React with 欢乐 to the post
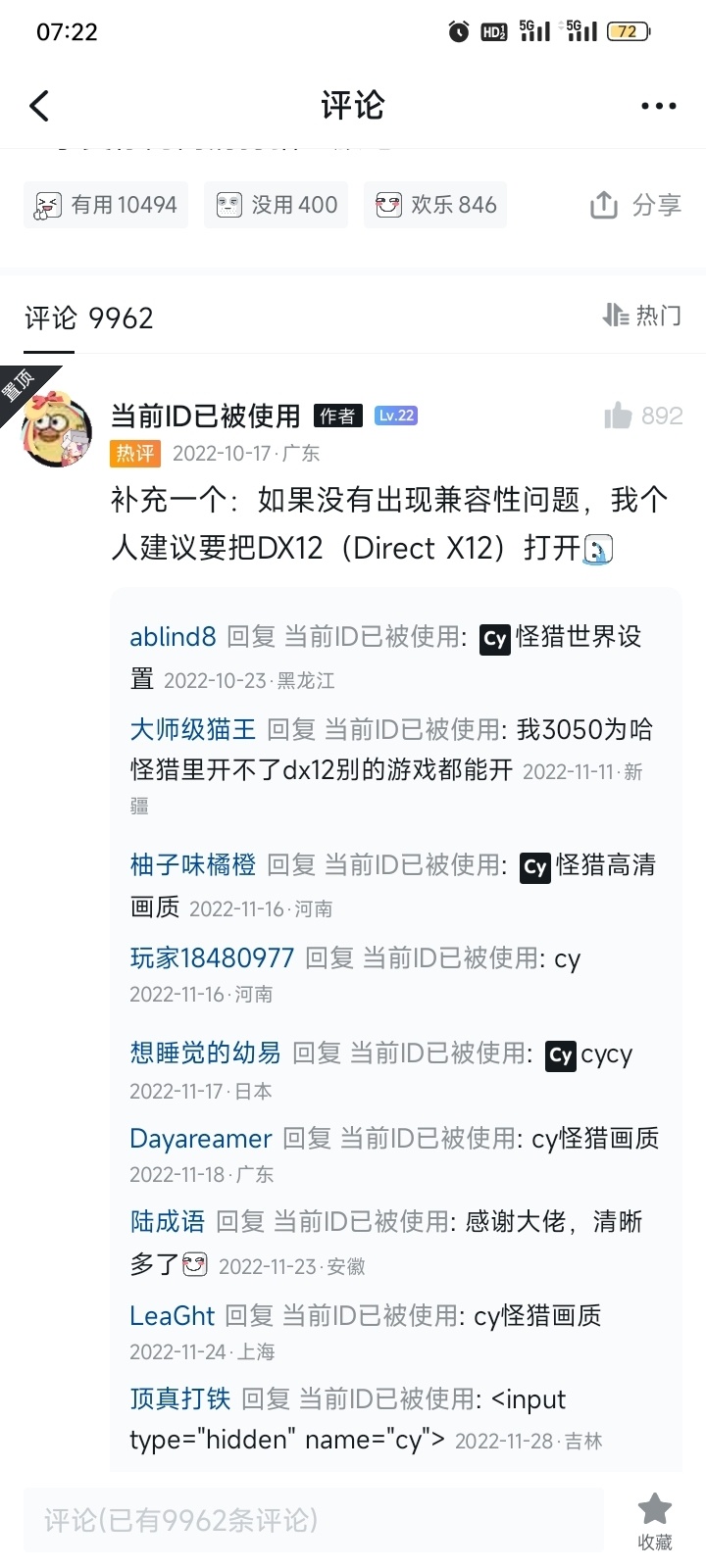 point(435,205)
